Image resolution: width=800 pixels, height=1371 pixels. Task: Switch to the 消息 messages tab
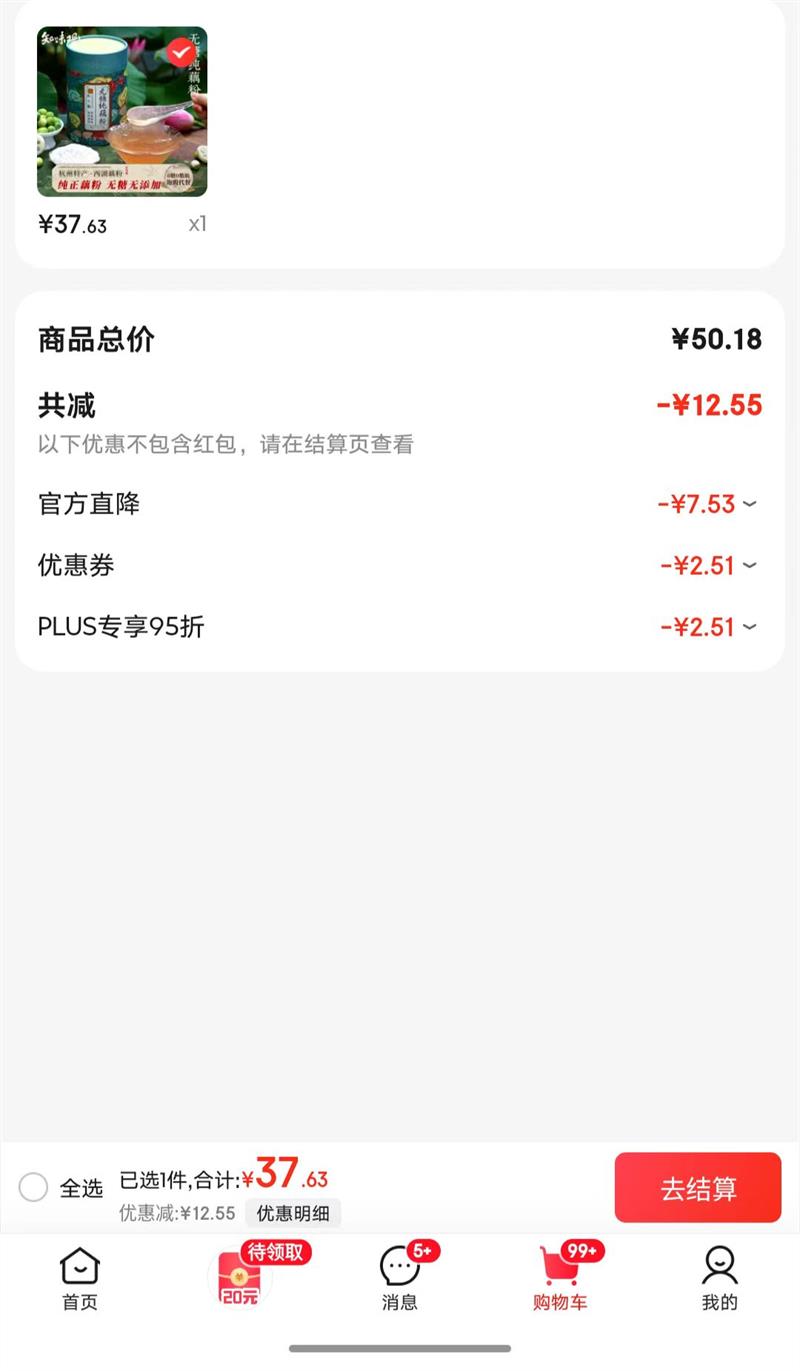click(400, 1278)
